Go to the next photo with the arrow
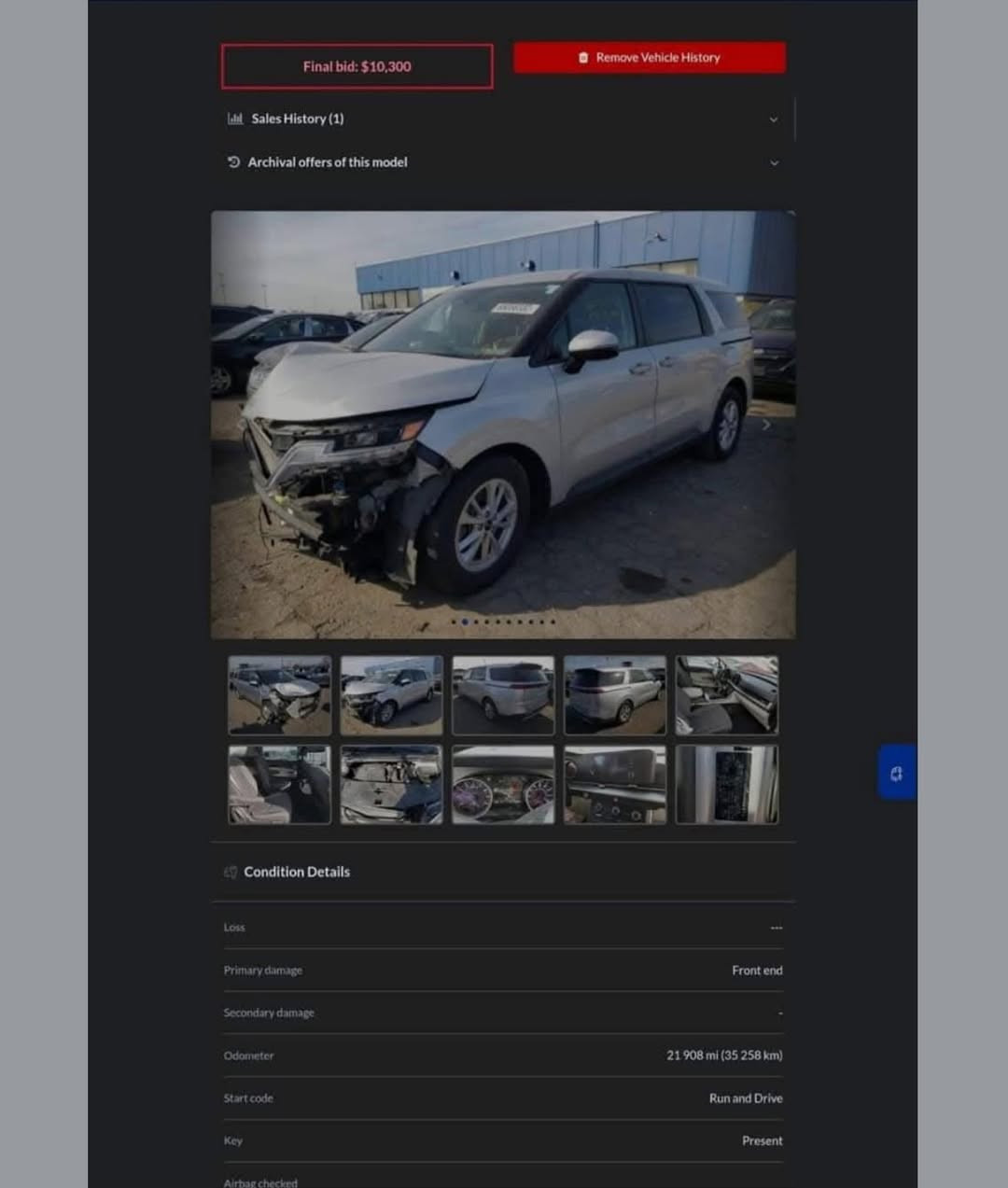1008x1188 pixels. click(766, 425)
